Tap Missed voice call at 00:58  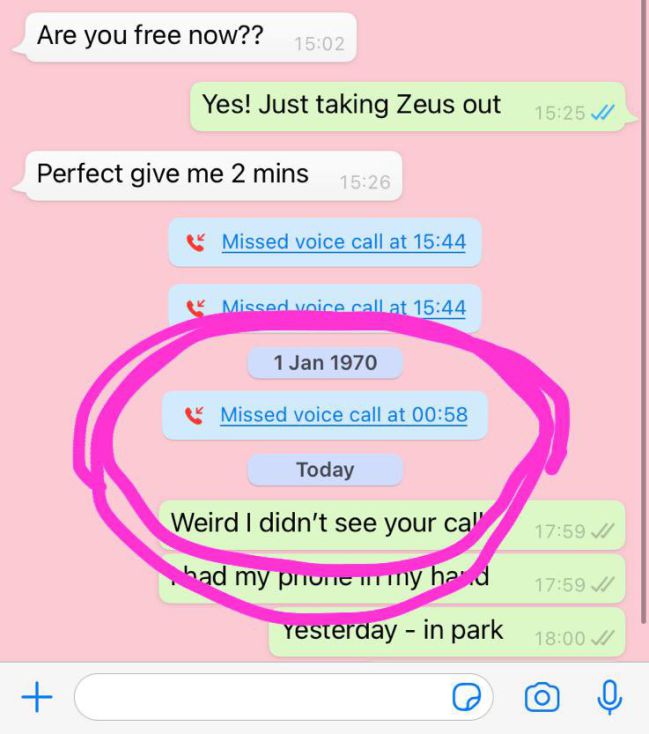[343, 414]
